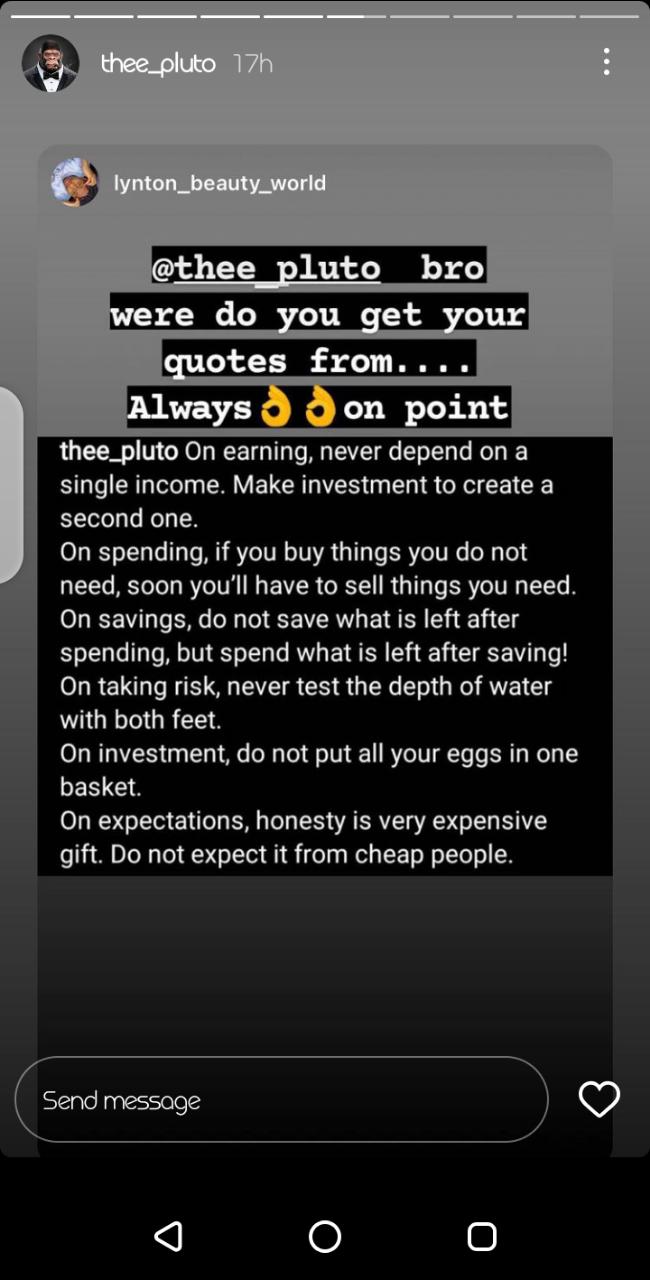650x1280 pixels.
Task: Open thee_pluto's profile from the story header
Action: tap(158, 64)
